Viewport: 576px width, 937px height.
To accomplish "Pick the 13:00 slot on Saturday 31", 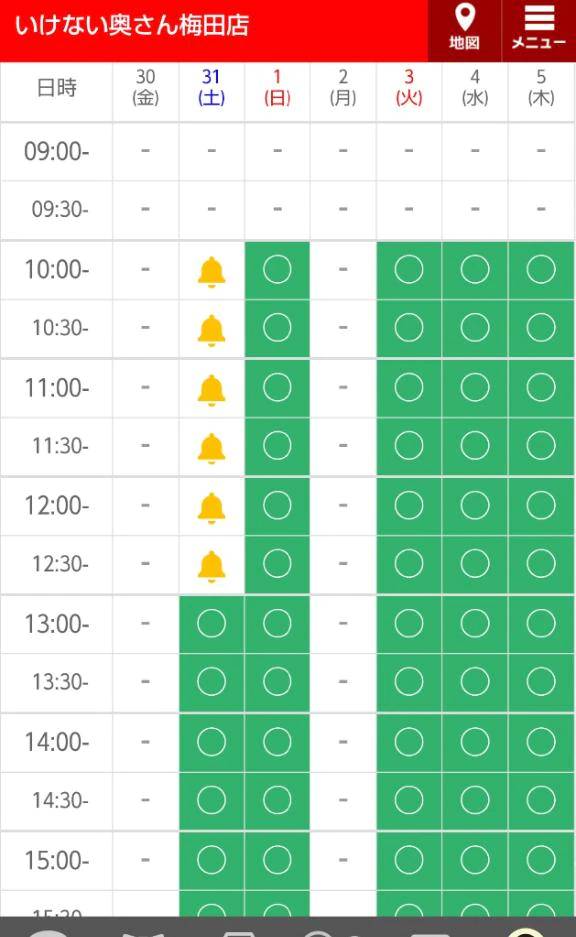I will coord(212,624).
